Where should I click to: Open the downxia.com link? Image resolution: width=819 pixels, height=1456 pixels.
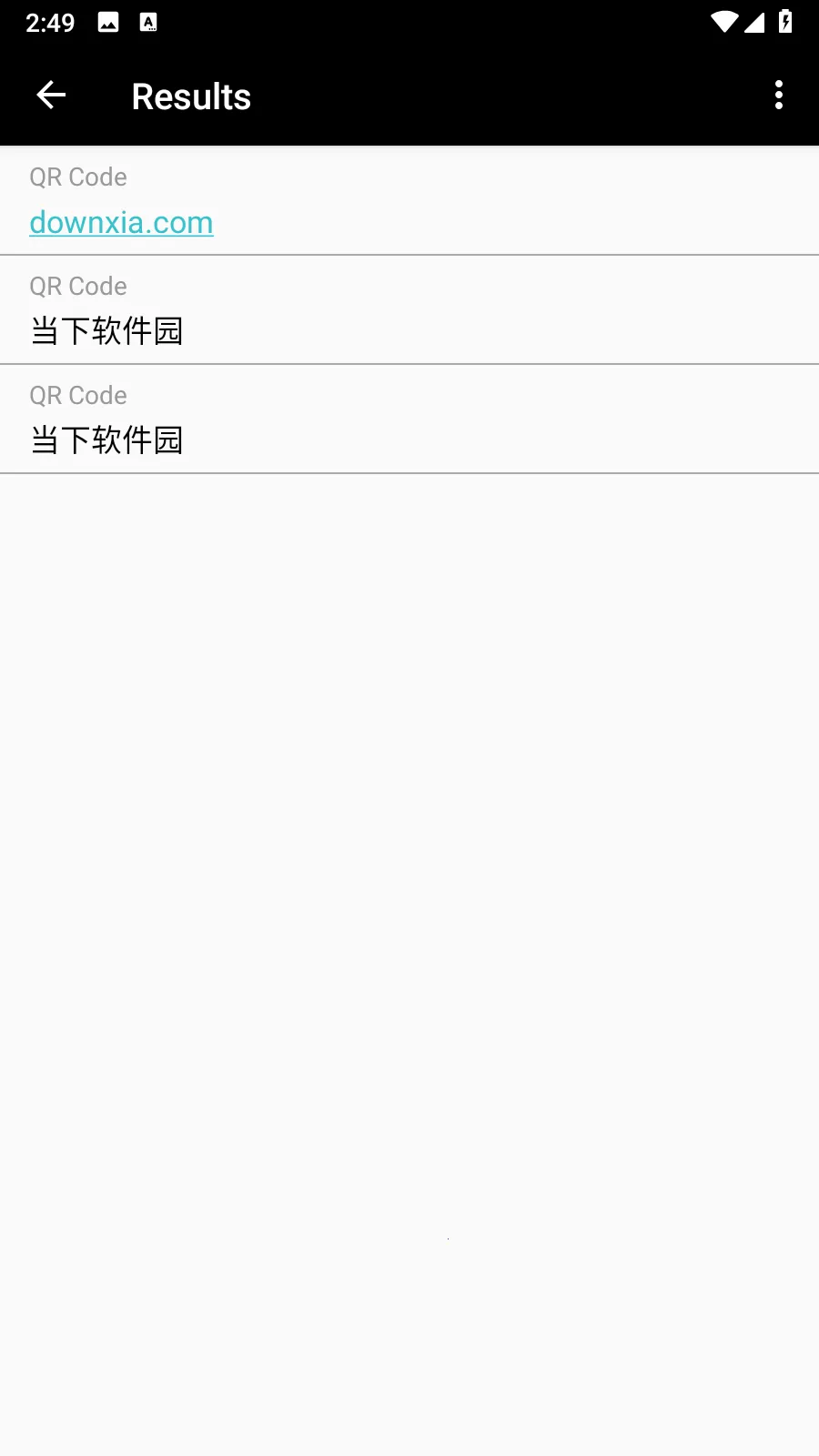pos(122,222)
